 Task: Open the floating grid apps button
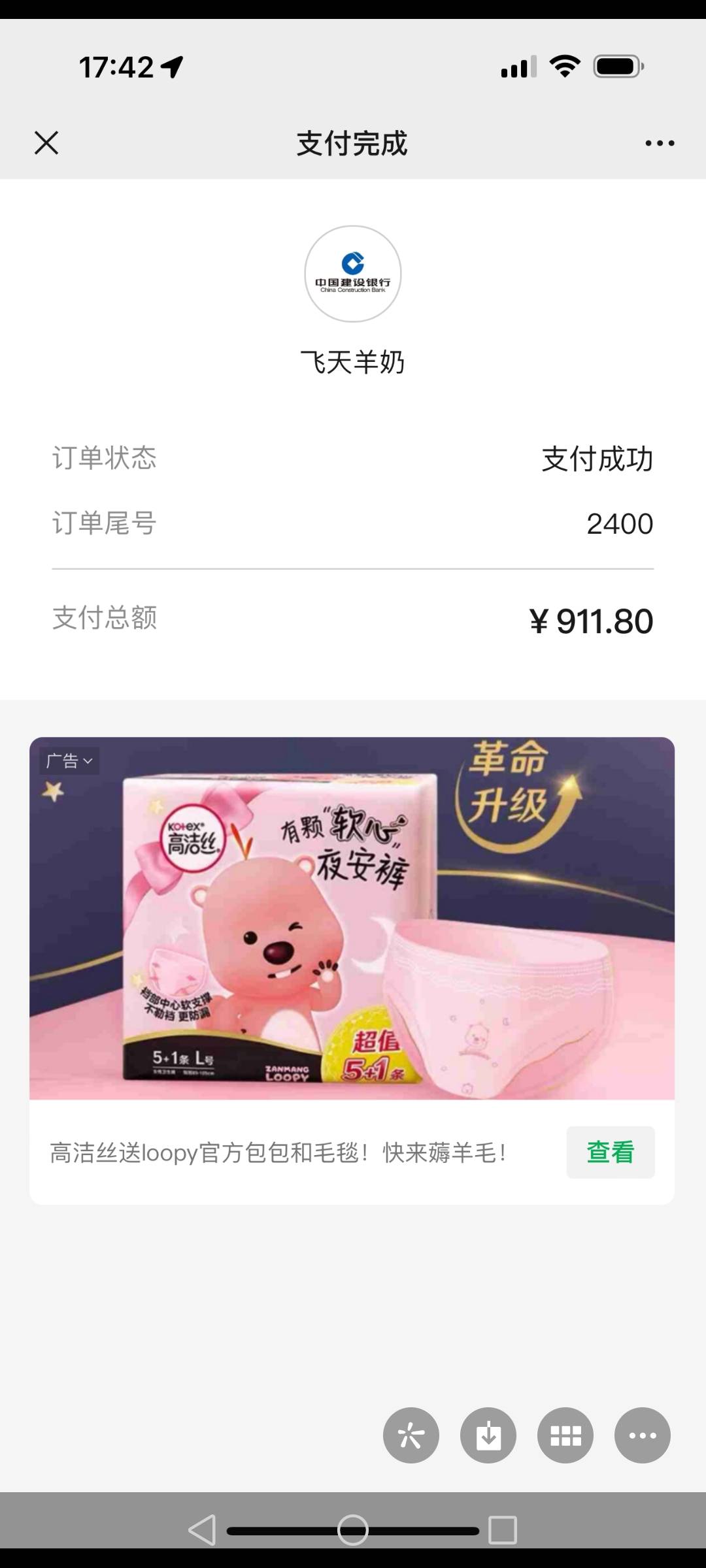565,1435
